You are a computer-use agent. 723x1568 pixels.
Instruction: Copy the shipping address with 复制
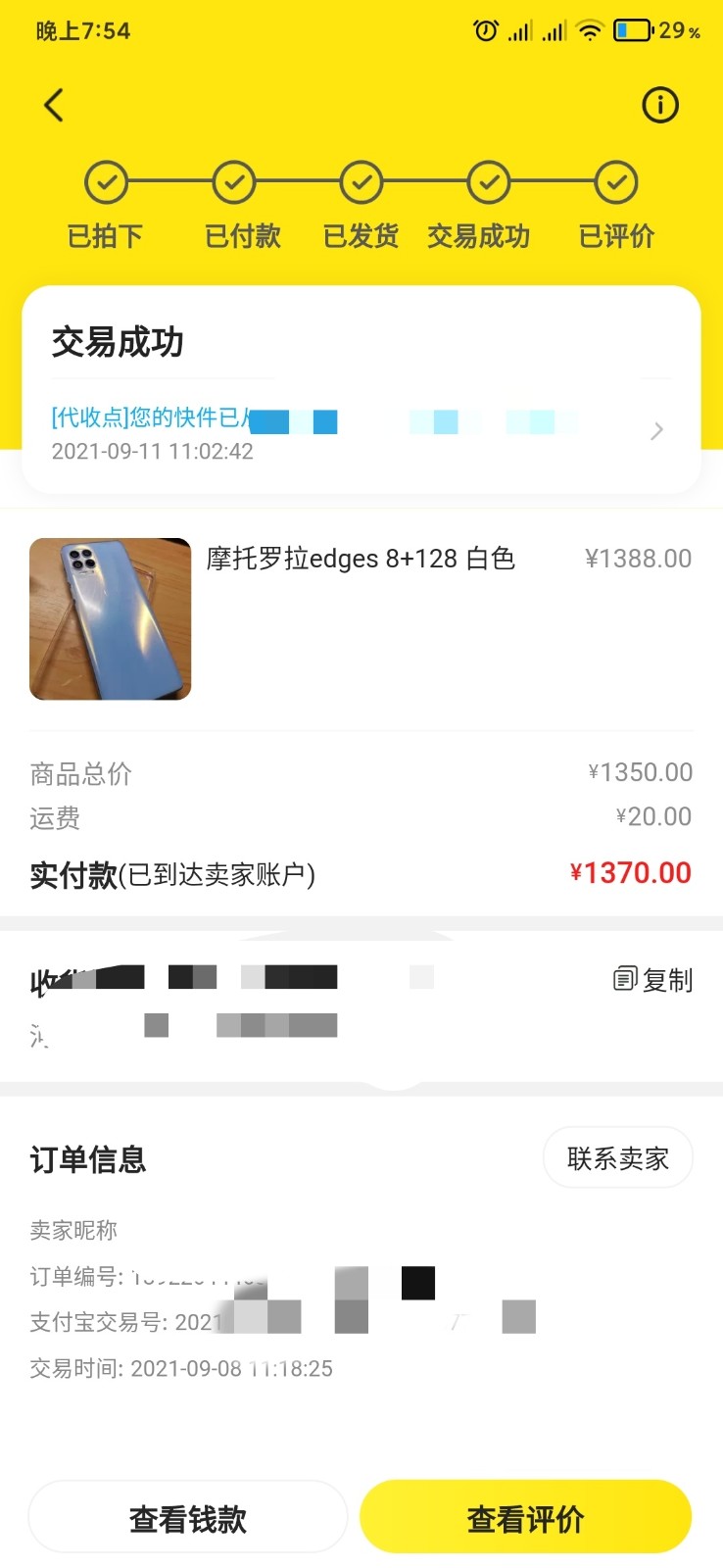pos(652,979)
